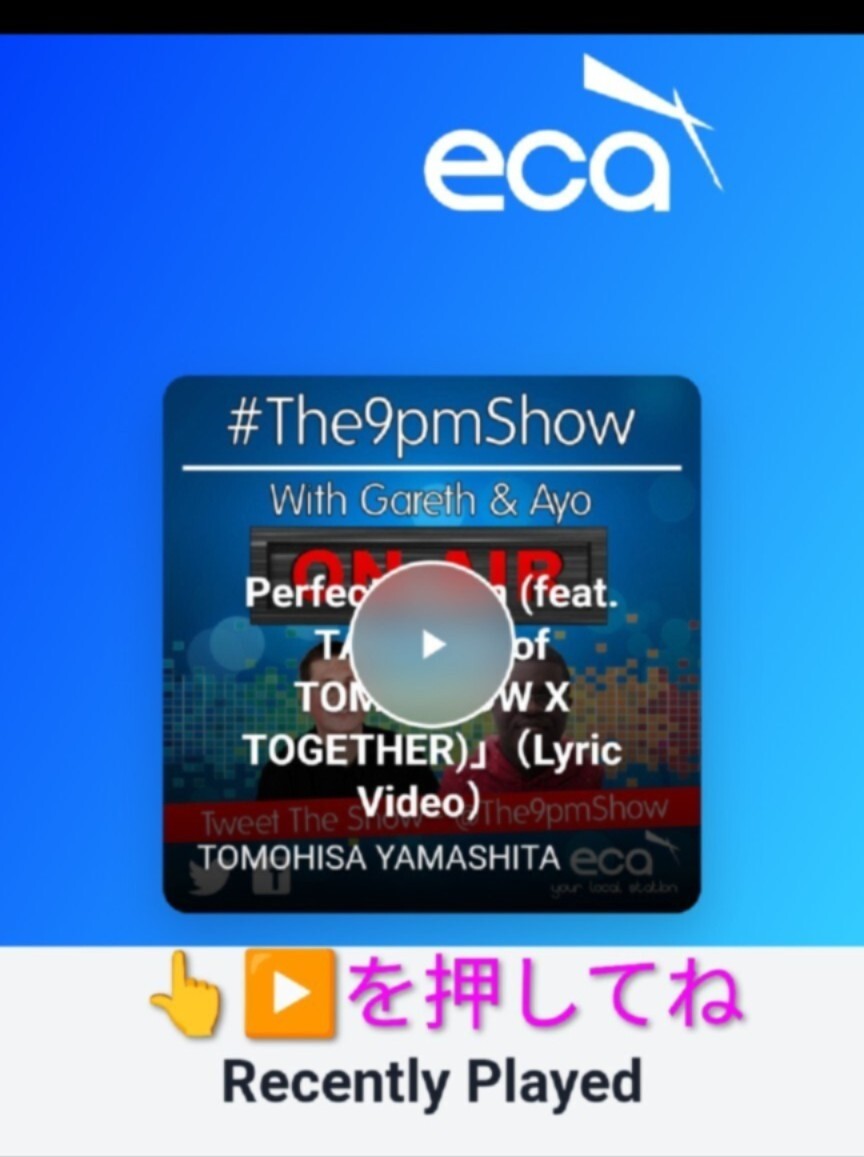The width and height of the screenshot is (864, 1157).
Task: Play the ECA radio stream
Action: point(432,644)
